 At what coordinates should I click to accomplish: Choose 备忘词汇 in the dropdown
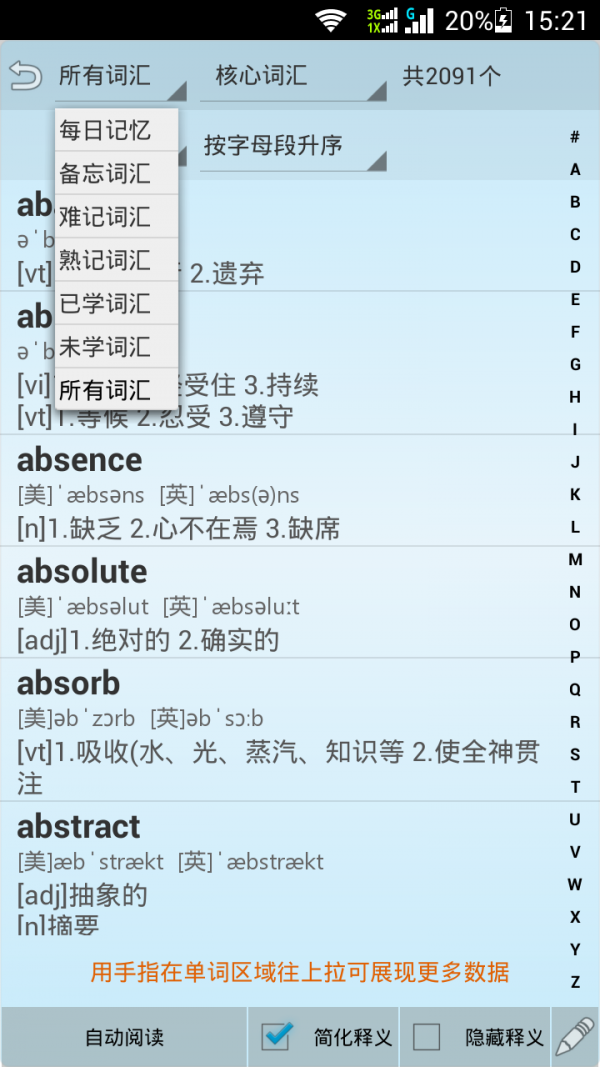click(x=116, y=174)
